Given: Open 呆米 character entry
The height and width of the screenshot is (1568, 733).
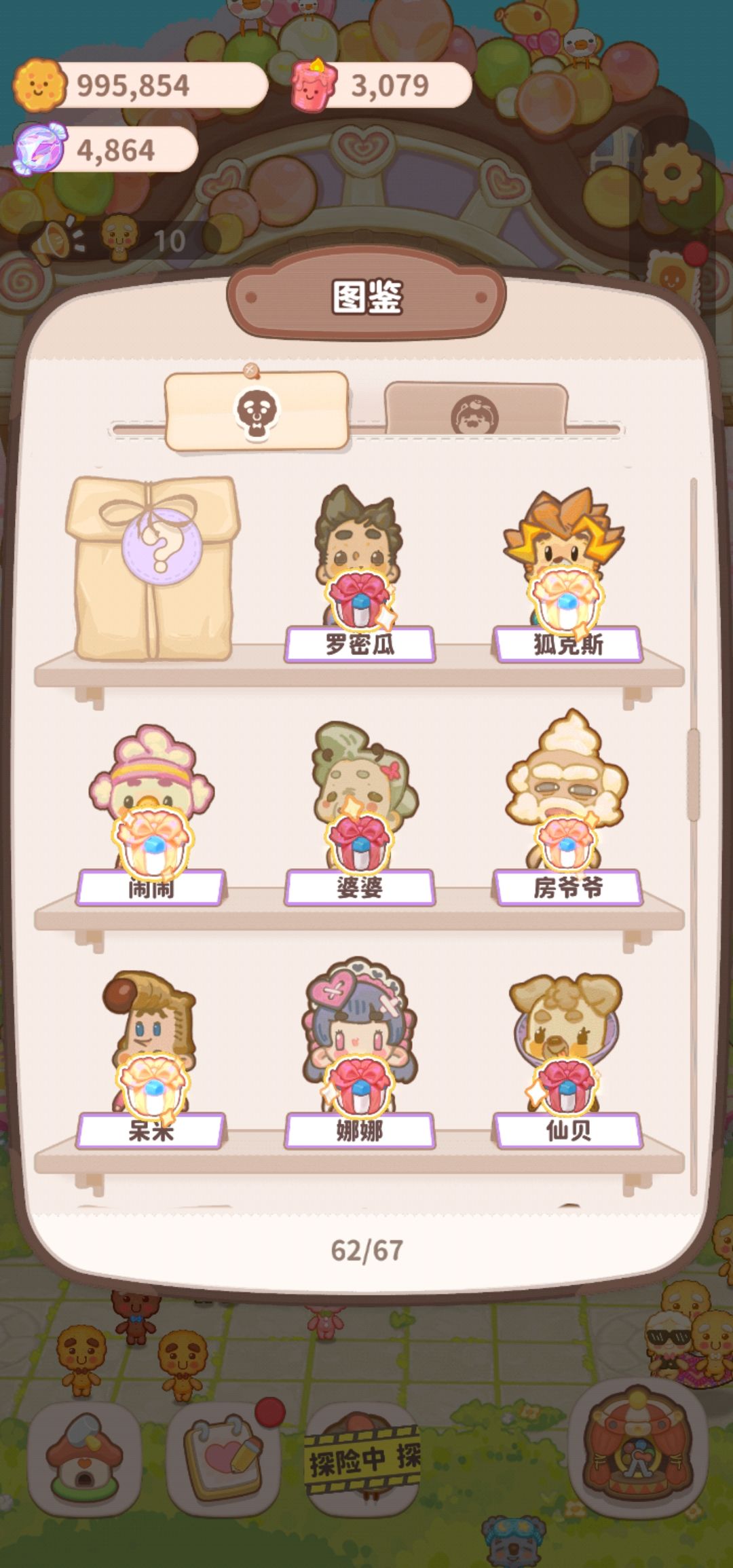Looking at the screenshot, I should 151,1060.
